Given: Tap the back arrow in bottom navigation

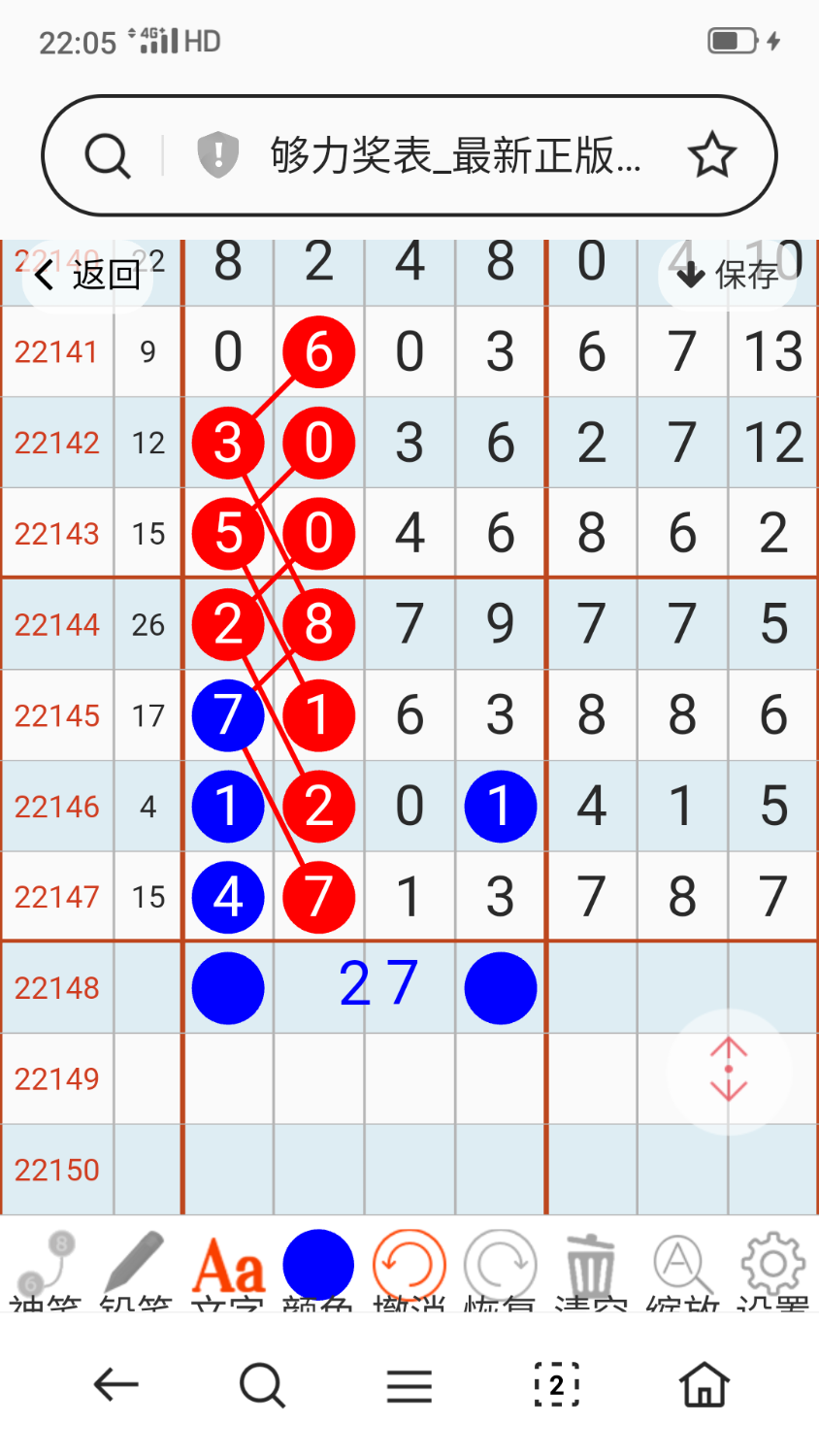Looking at the screenshot, I should [115, 1385].
